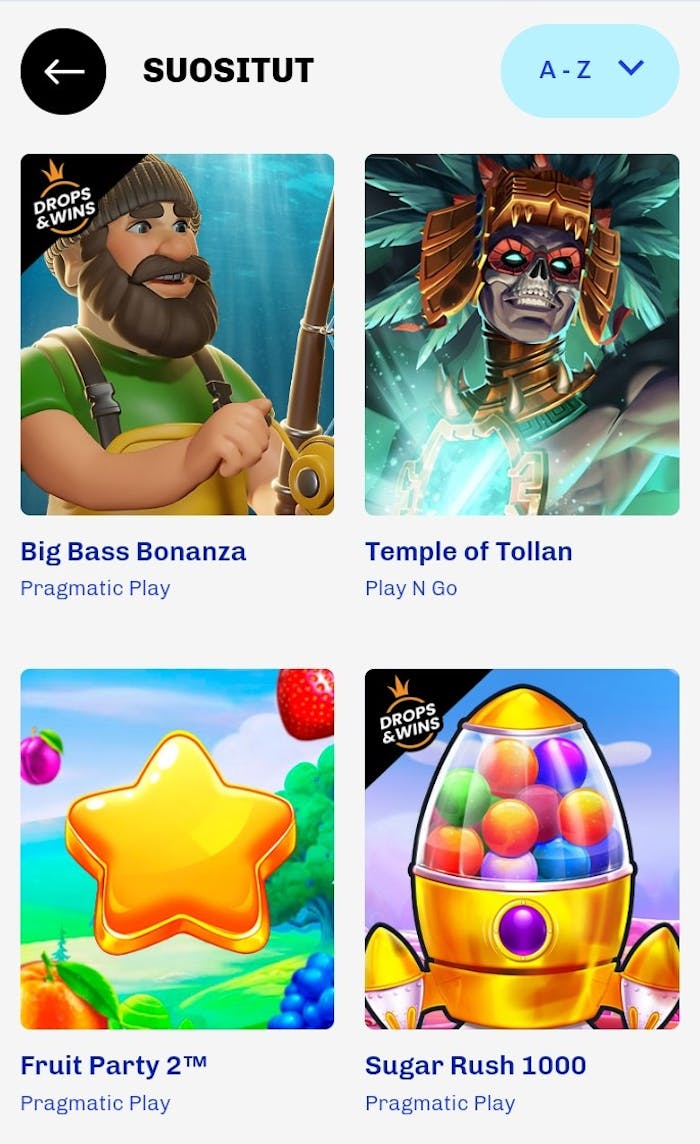Go back using the arrow button
700x1144 pixels.
[x=63, y=71]
